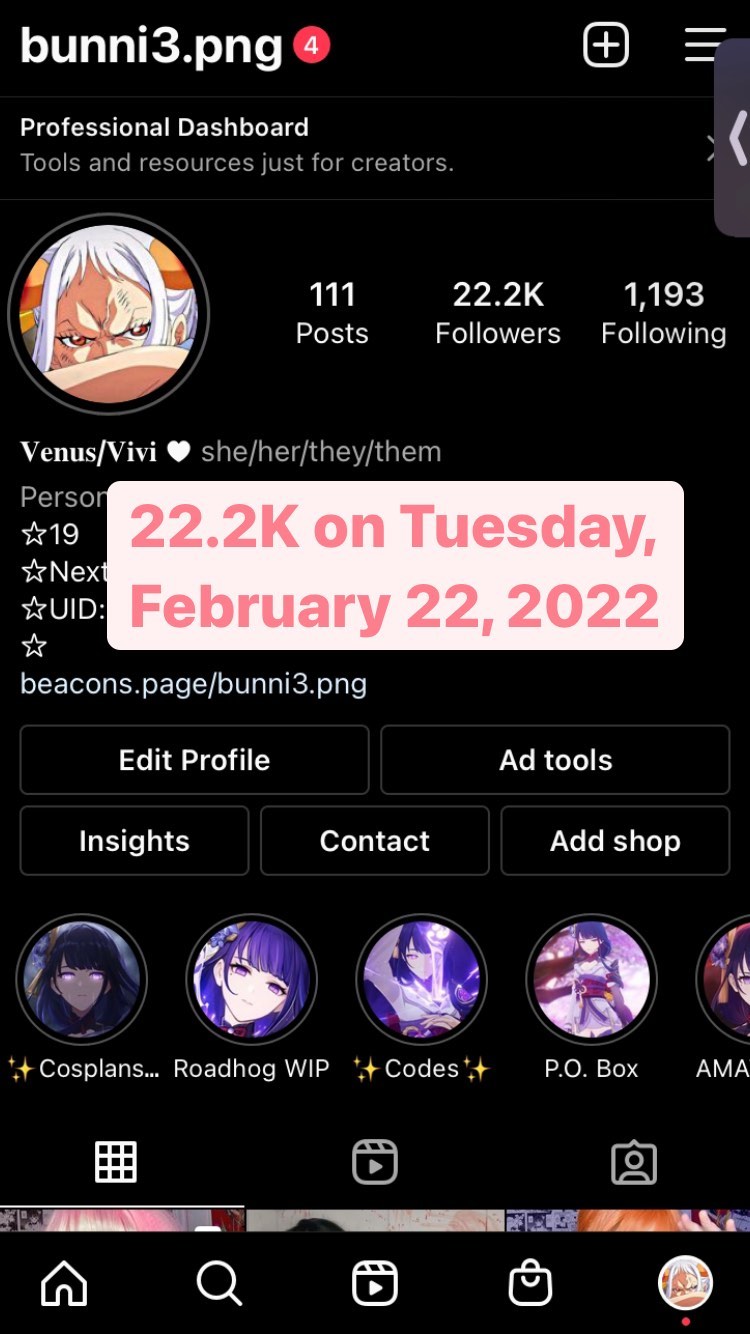Select Add shop

615,841
